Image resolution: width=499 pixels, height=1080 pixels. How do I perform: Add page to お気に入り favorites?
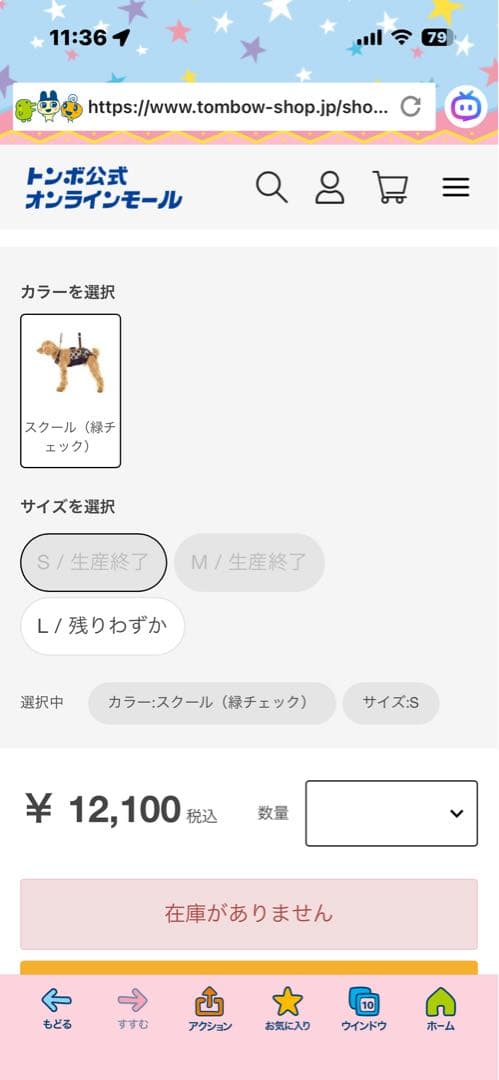click(x=287, y=1009)
